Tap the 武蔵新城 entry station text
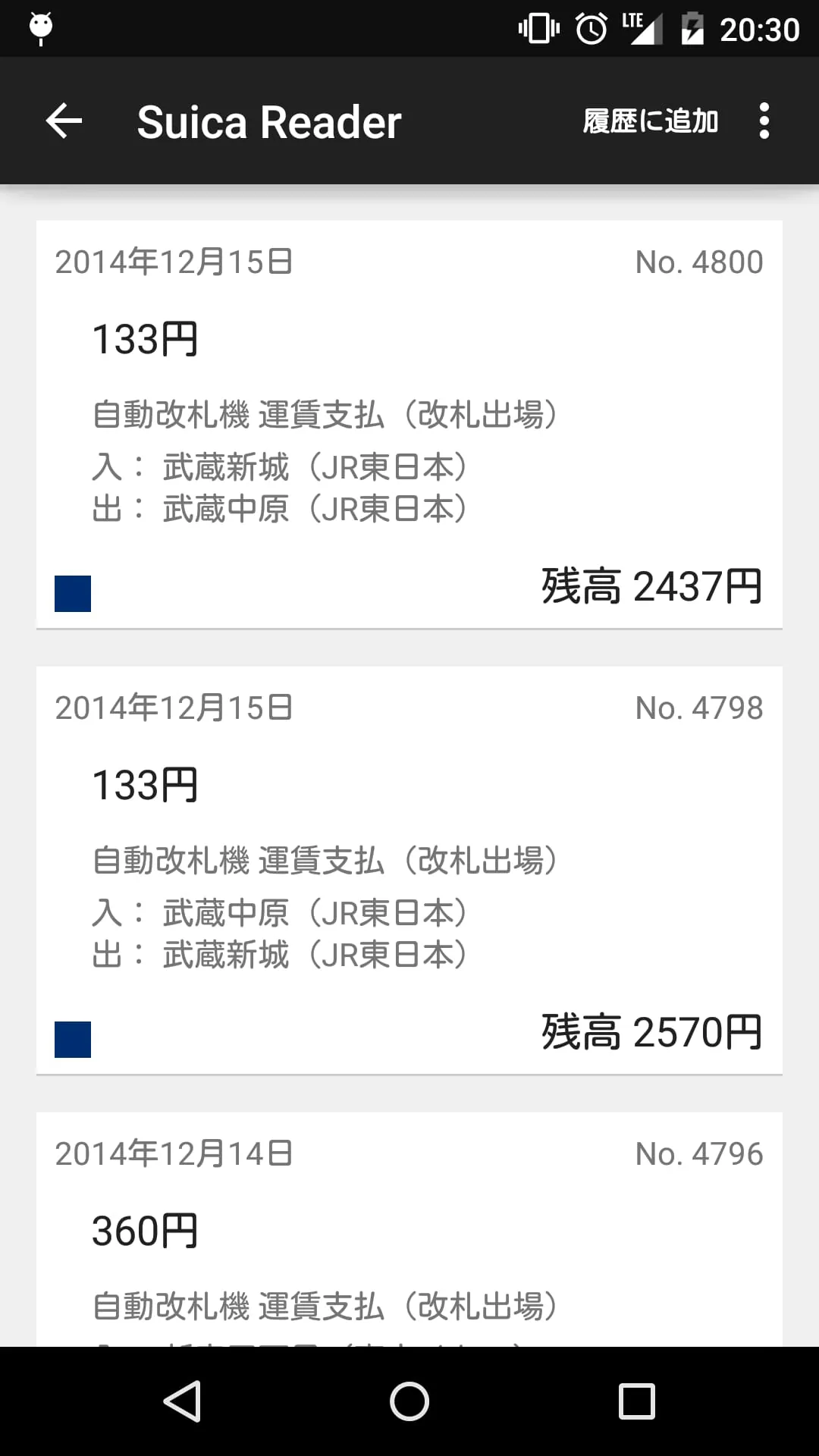 pos(225,466)
